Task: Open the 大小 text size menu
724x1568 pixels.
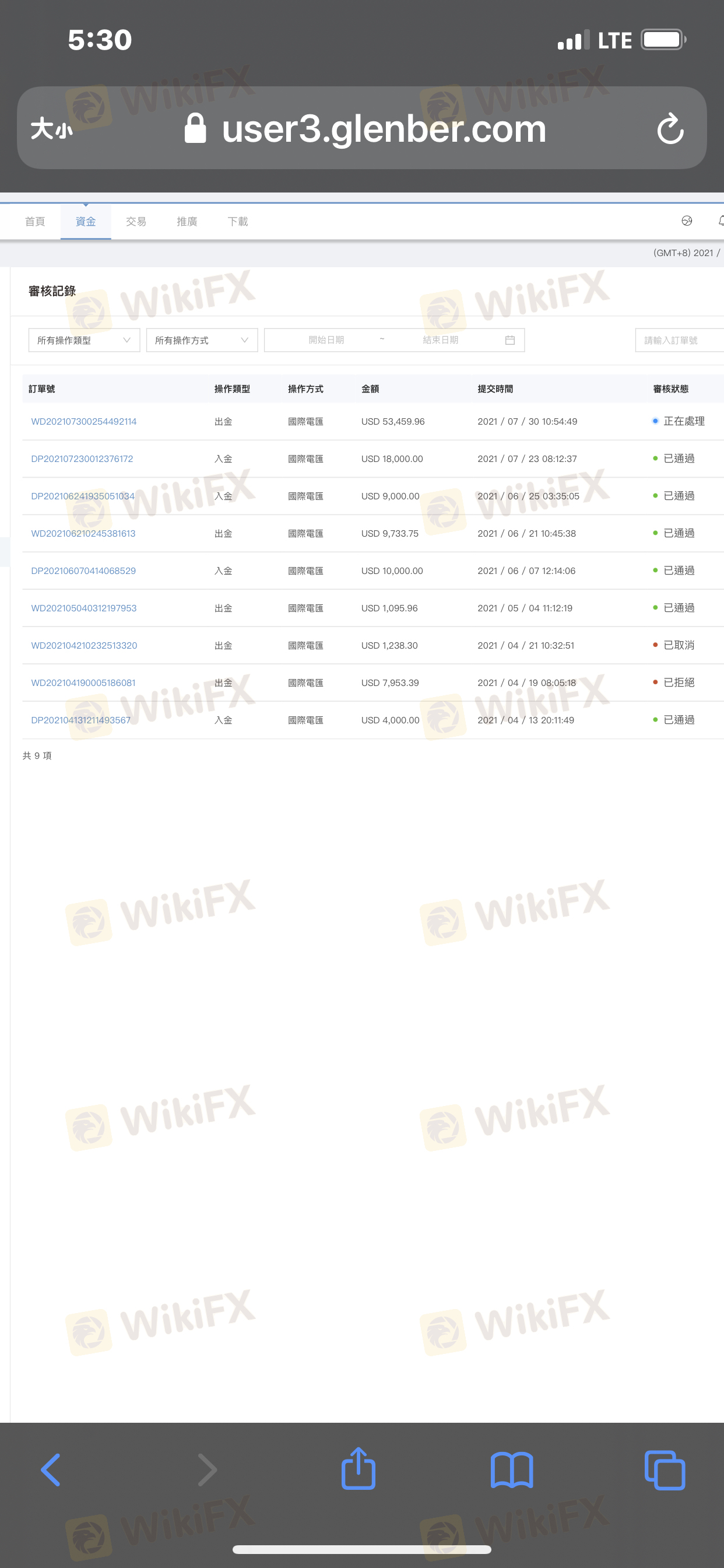Action: coord(52,128)
